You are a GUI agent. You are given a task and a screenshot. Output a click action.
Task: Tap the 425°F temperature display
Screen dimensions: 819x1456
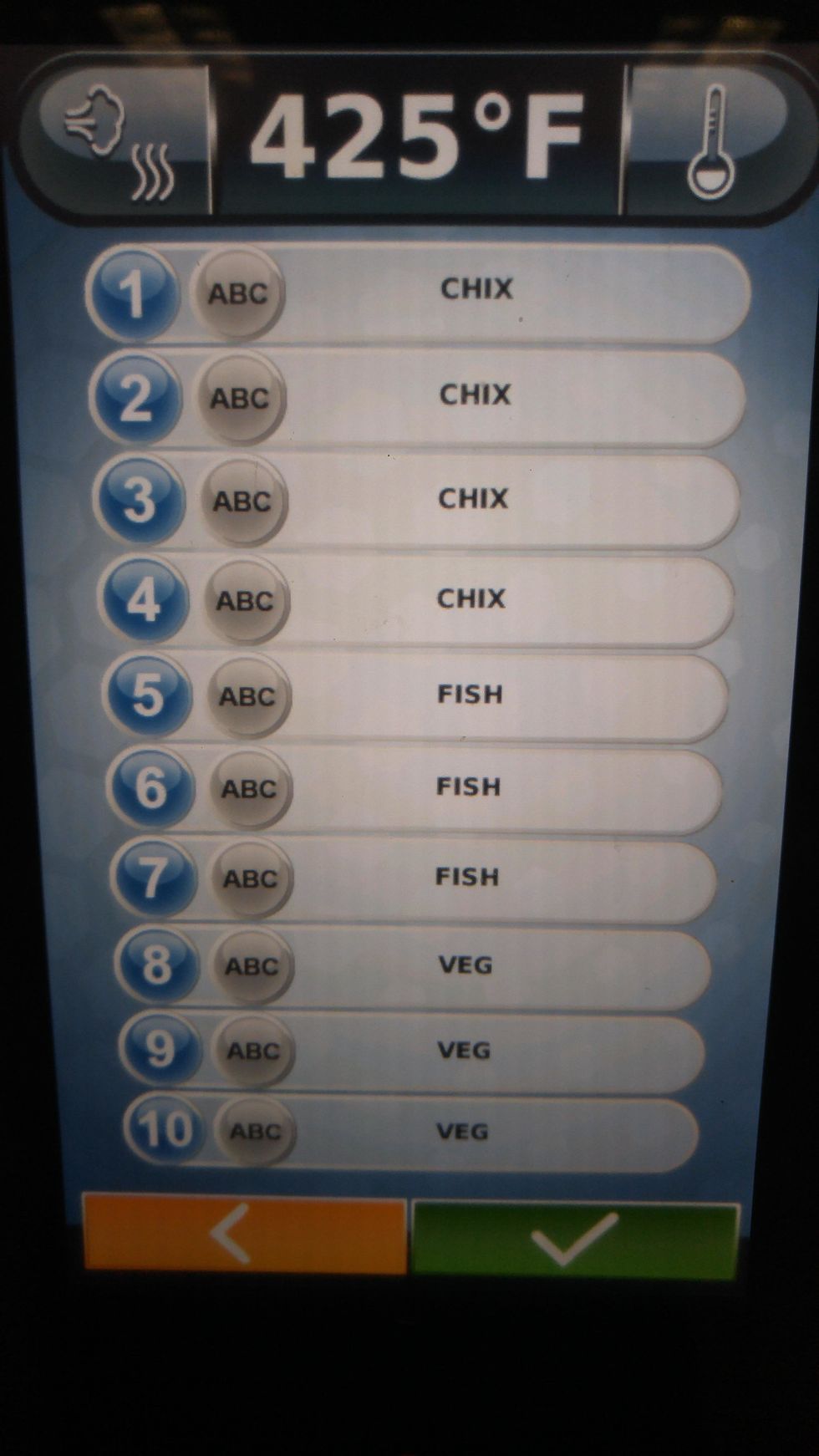pos(416,138)
